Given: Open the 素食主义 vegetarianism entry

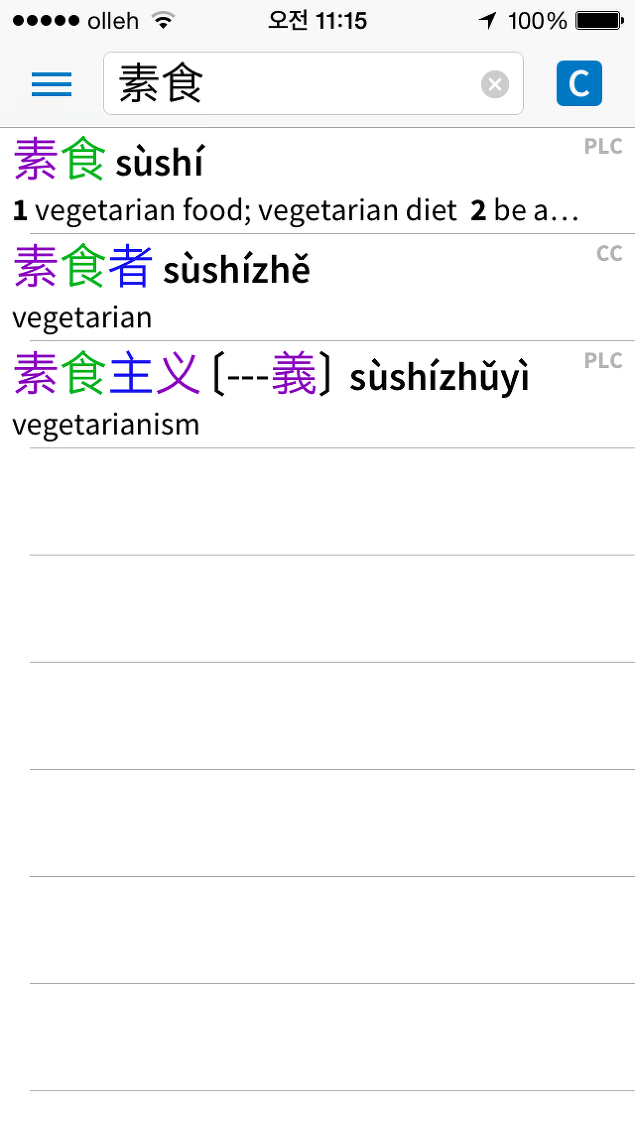Looking at the screenshot, I should (x=317, y=395).
